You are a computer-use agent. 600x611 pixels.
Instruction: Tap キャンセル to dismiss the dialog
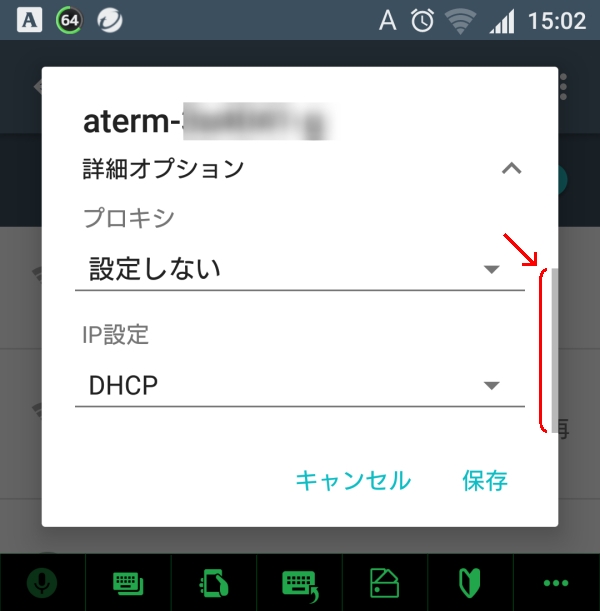pos(353,480)
